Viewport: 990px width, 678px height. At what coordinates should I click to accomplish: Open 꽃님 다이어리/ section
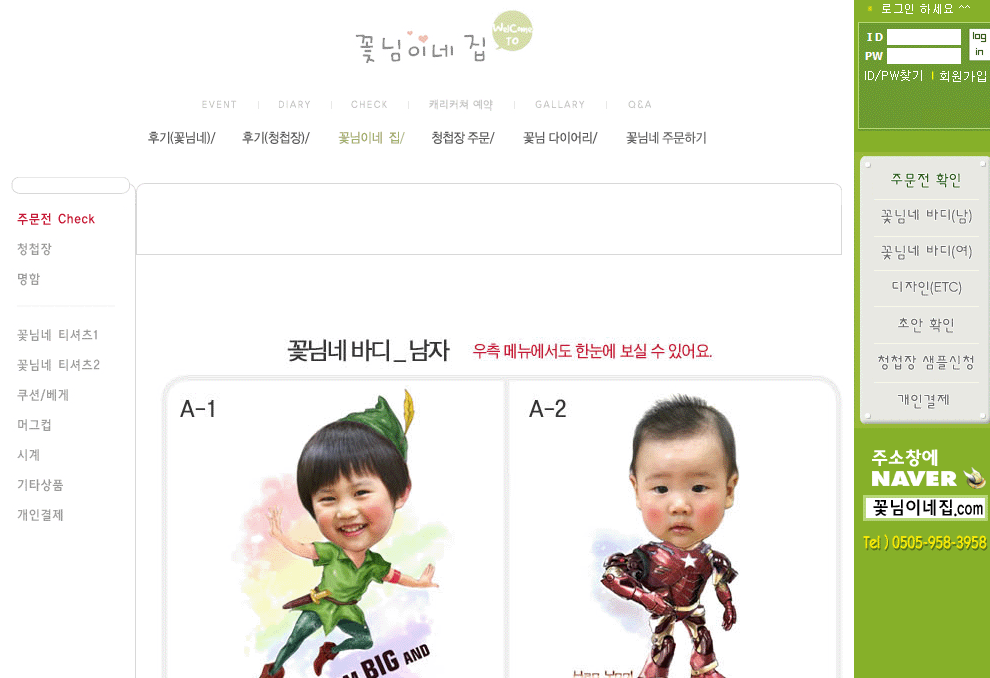(560, 138)
